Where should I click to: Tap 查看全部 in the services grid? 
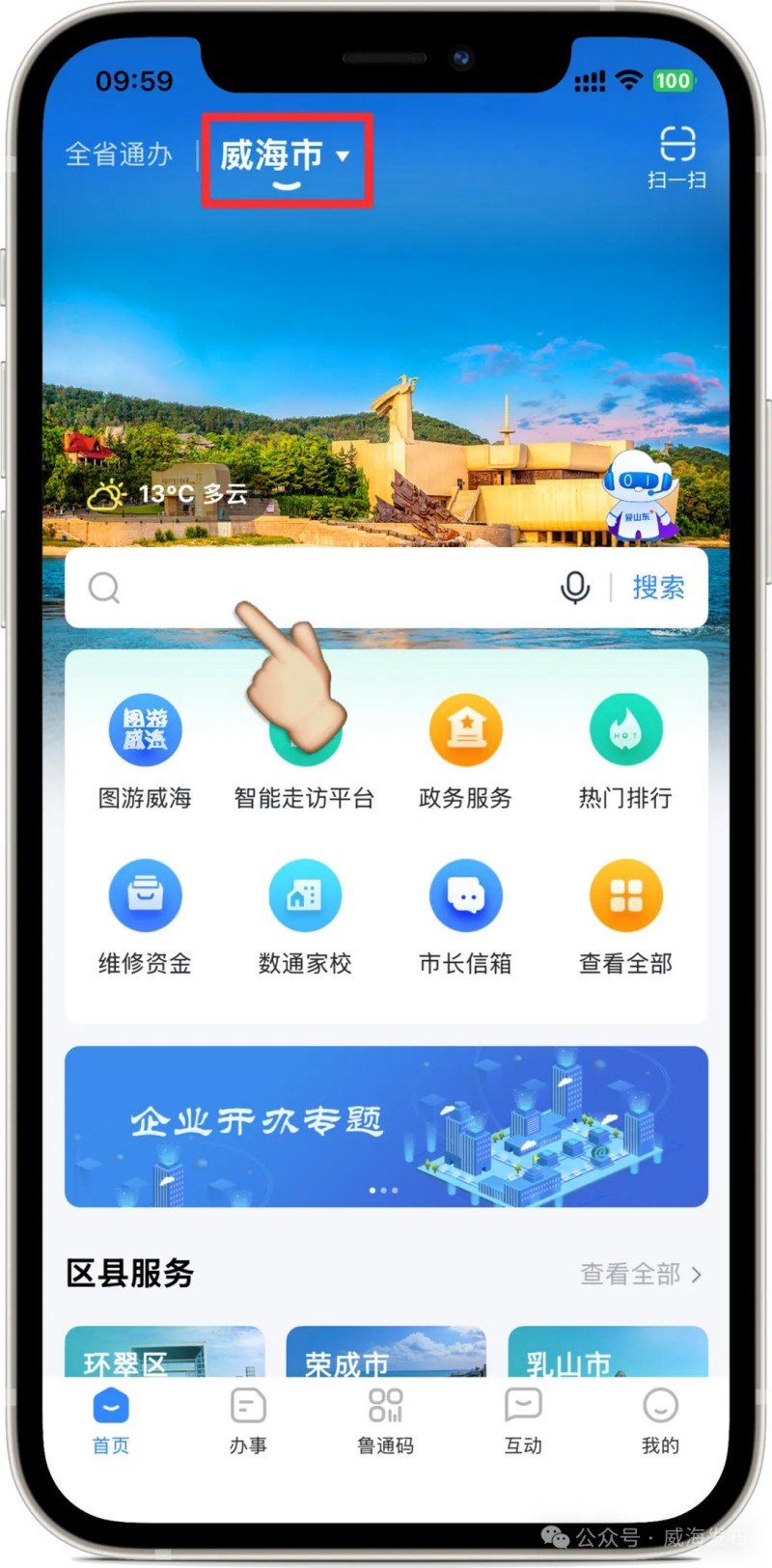(625, 916)
